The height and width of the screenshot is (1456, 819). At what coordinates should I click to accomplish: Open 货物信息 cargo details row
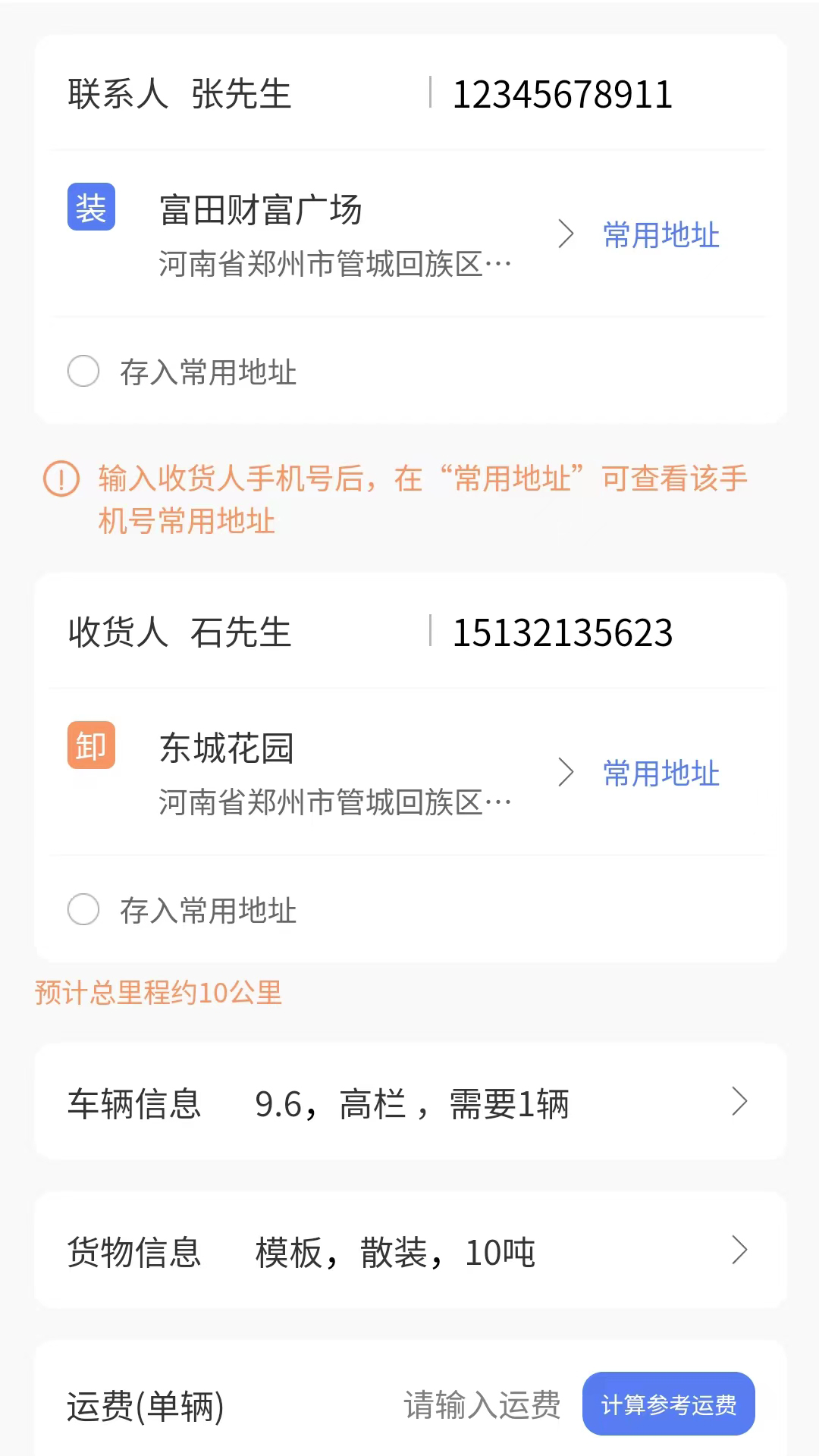point(409,1251)
